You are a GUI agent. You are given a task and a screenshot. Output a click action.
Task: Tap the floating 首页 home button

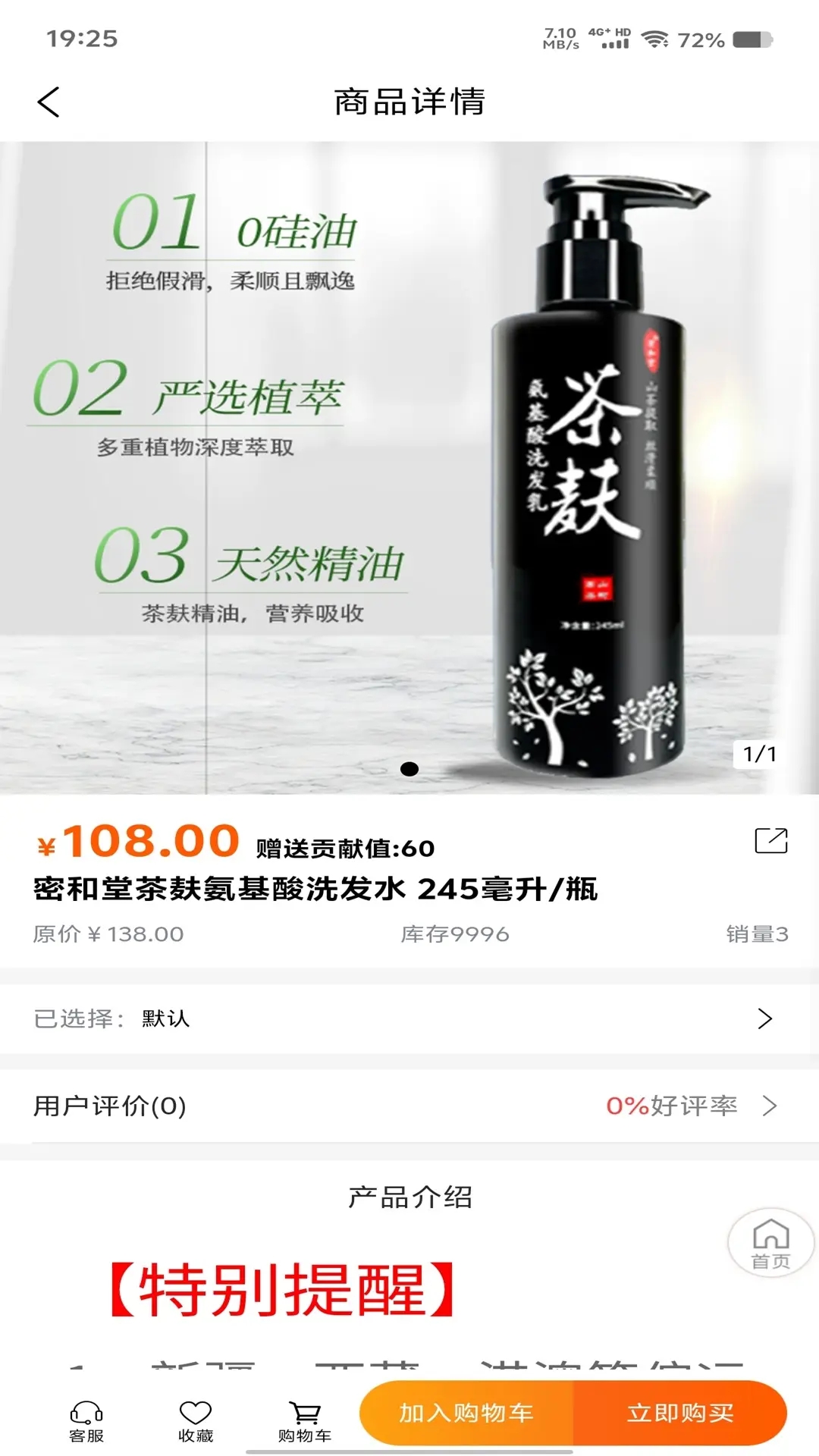click(x=770, y=1242)
